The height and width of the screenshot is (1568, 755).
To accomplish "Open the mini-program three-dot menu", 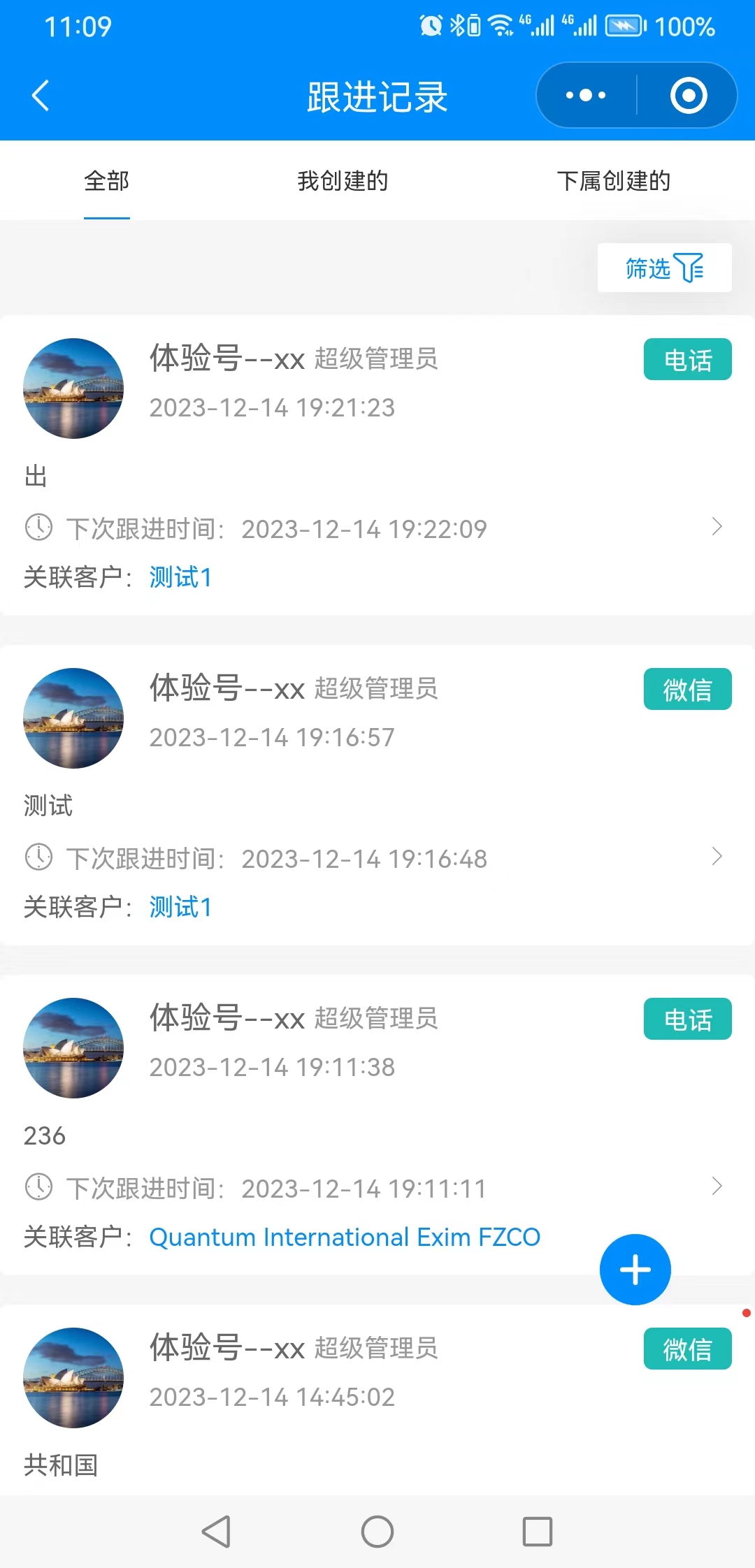I will [586, 96].
